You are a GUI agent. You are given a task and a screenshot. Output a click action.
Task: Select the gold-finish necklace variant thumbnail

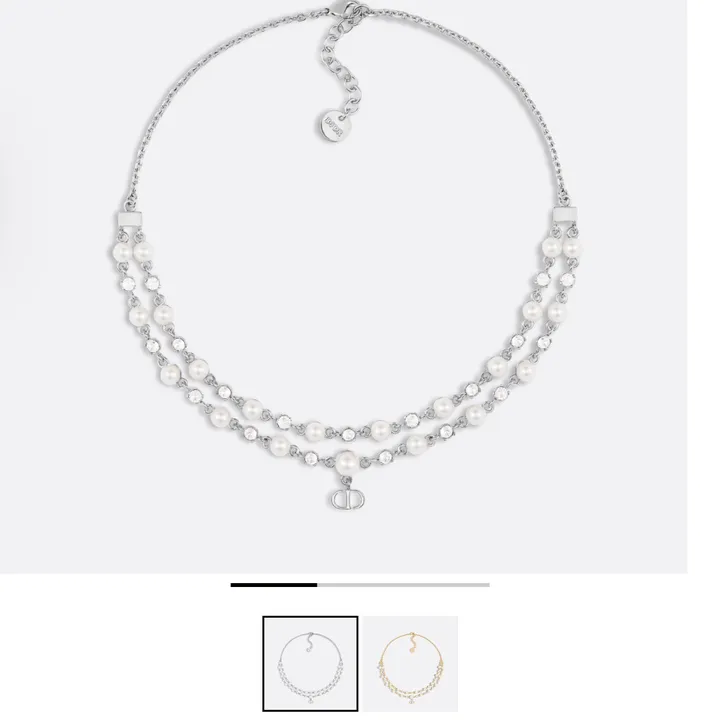coord(410,663)
